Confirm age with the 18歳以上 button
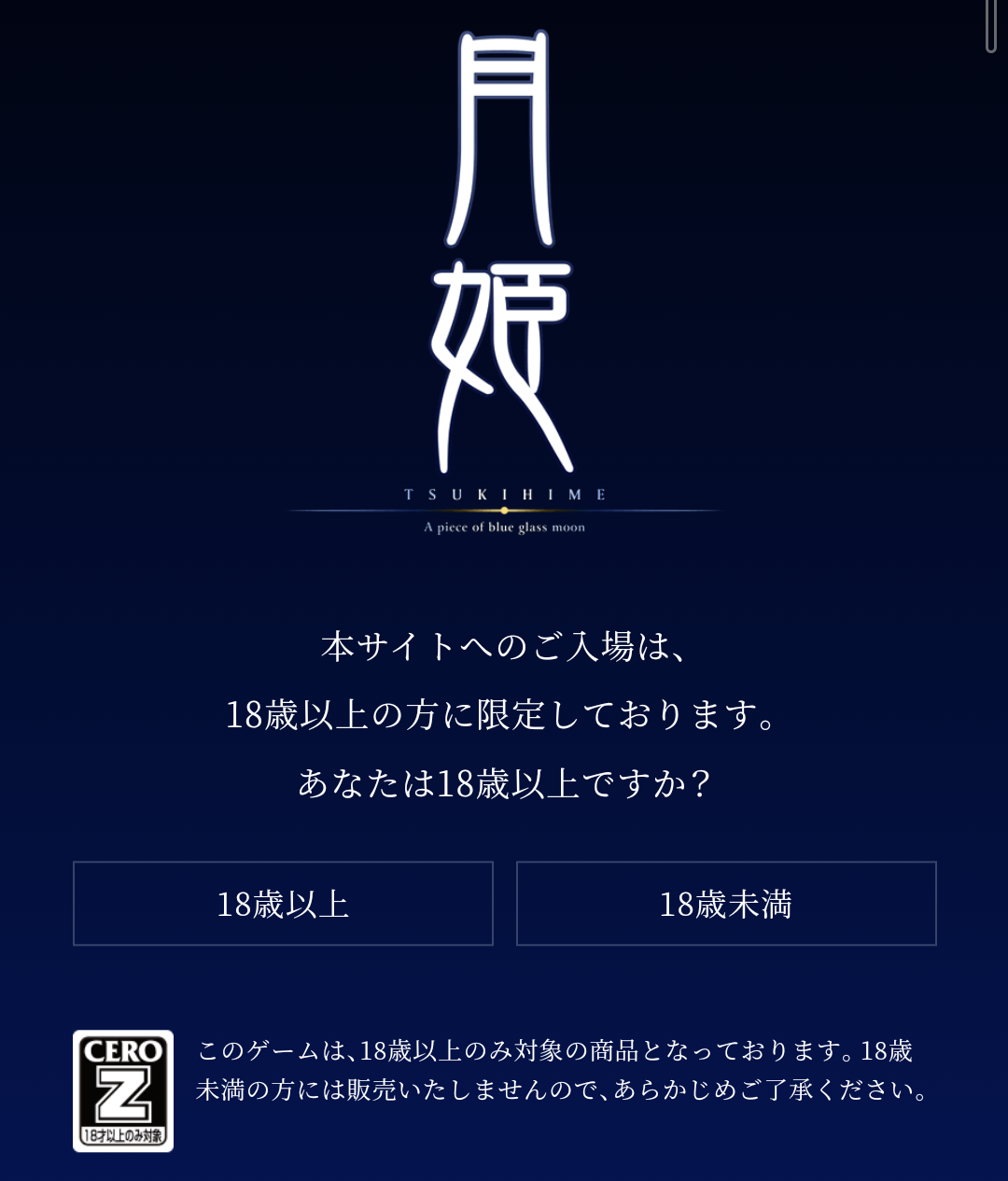 click(283, 904)
